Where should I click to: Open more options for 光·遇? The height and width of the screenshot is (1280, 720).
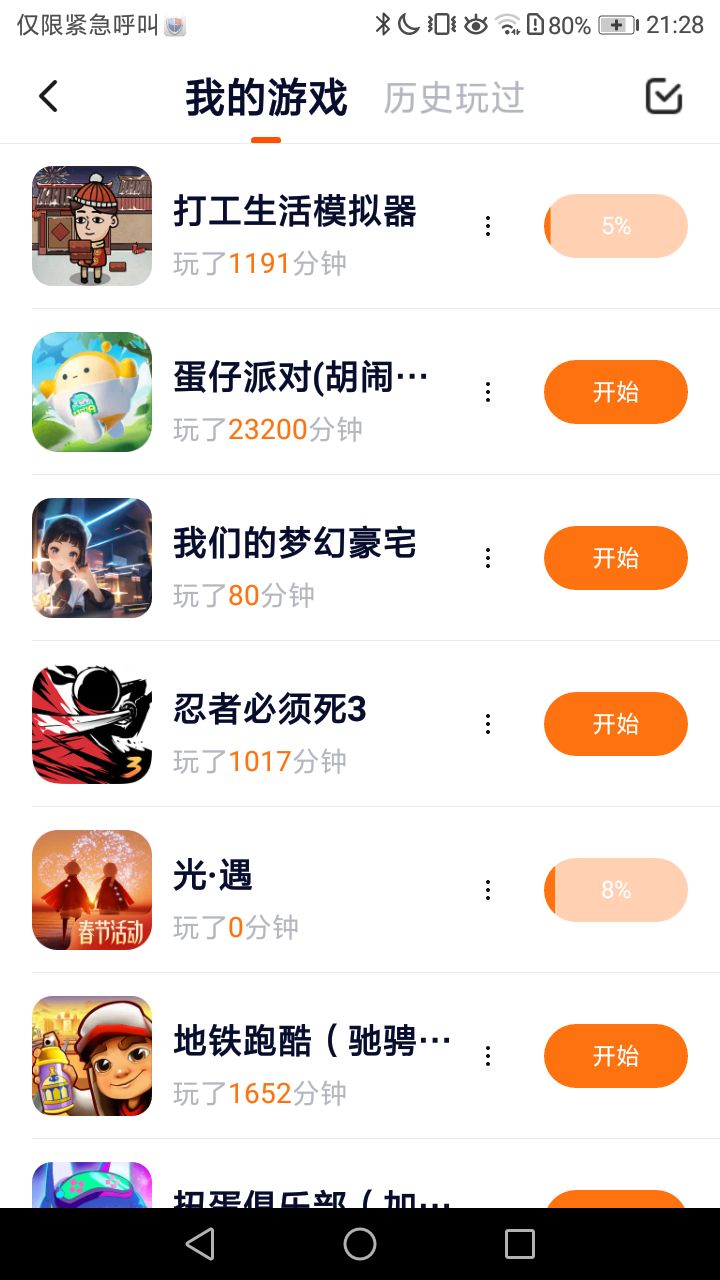(488, 890)
